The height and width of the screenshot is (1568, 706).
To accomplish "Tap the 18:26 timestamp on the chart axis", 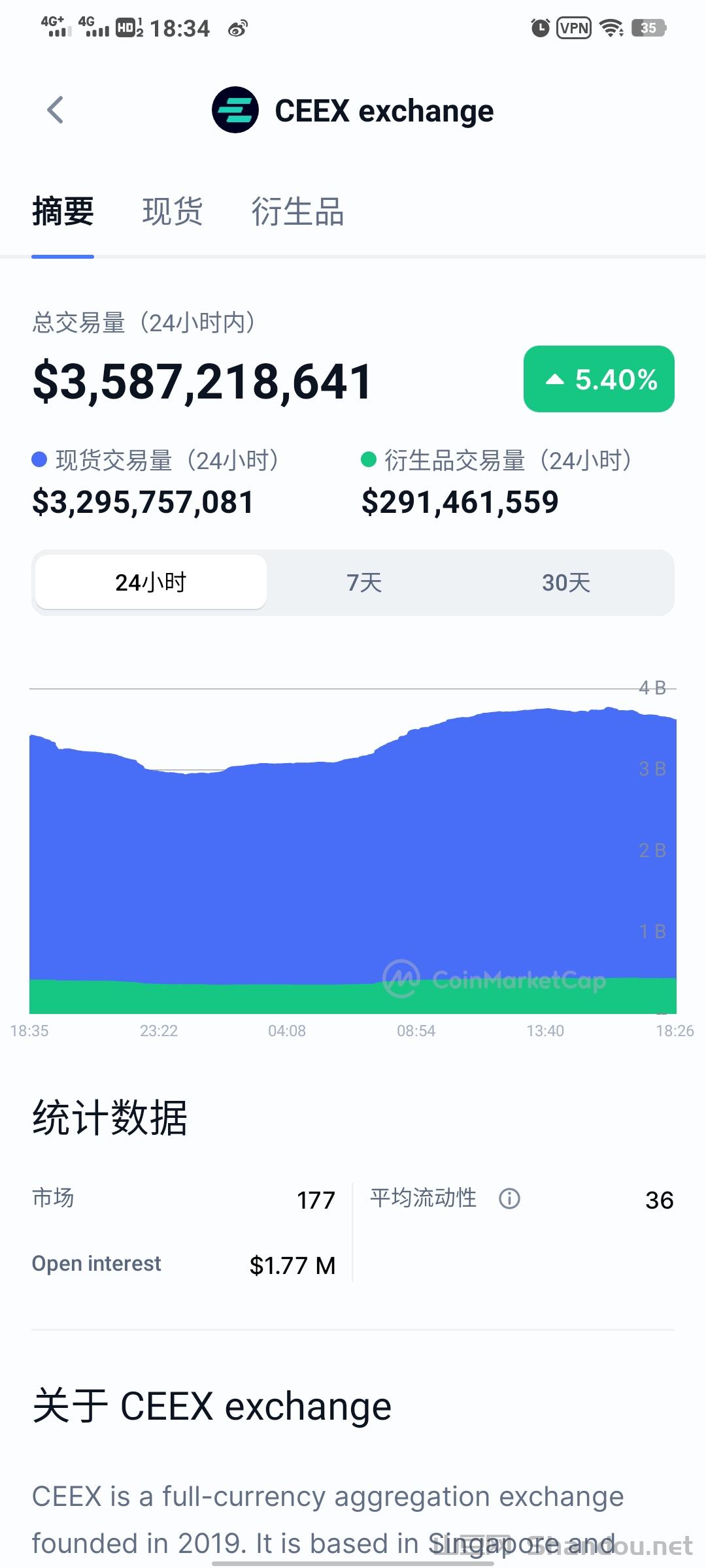I will tap(675, 1031).
